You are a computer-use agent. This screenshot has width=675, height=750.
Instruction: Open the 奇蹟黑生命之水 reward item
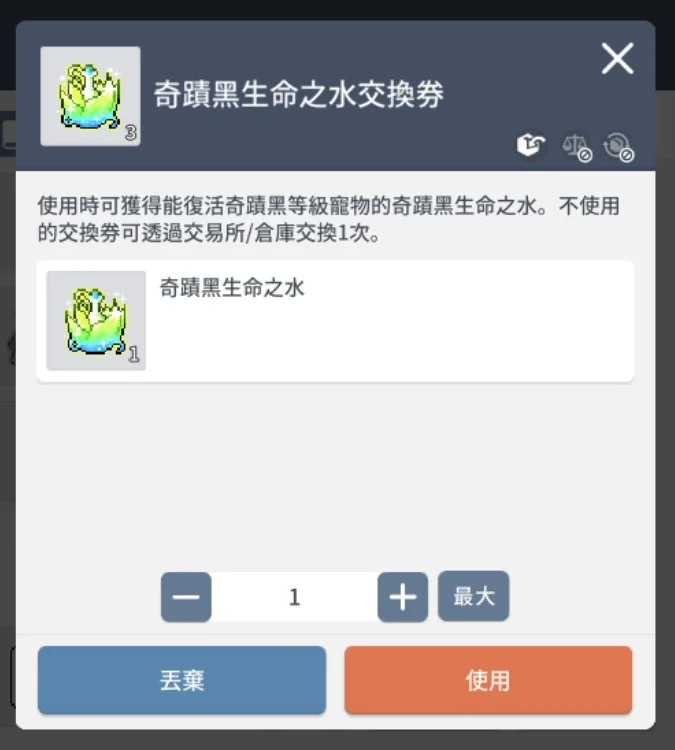click(x=97, y=321)
